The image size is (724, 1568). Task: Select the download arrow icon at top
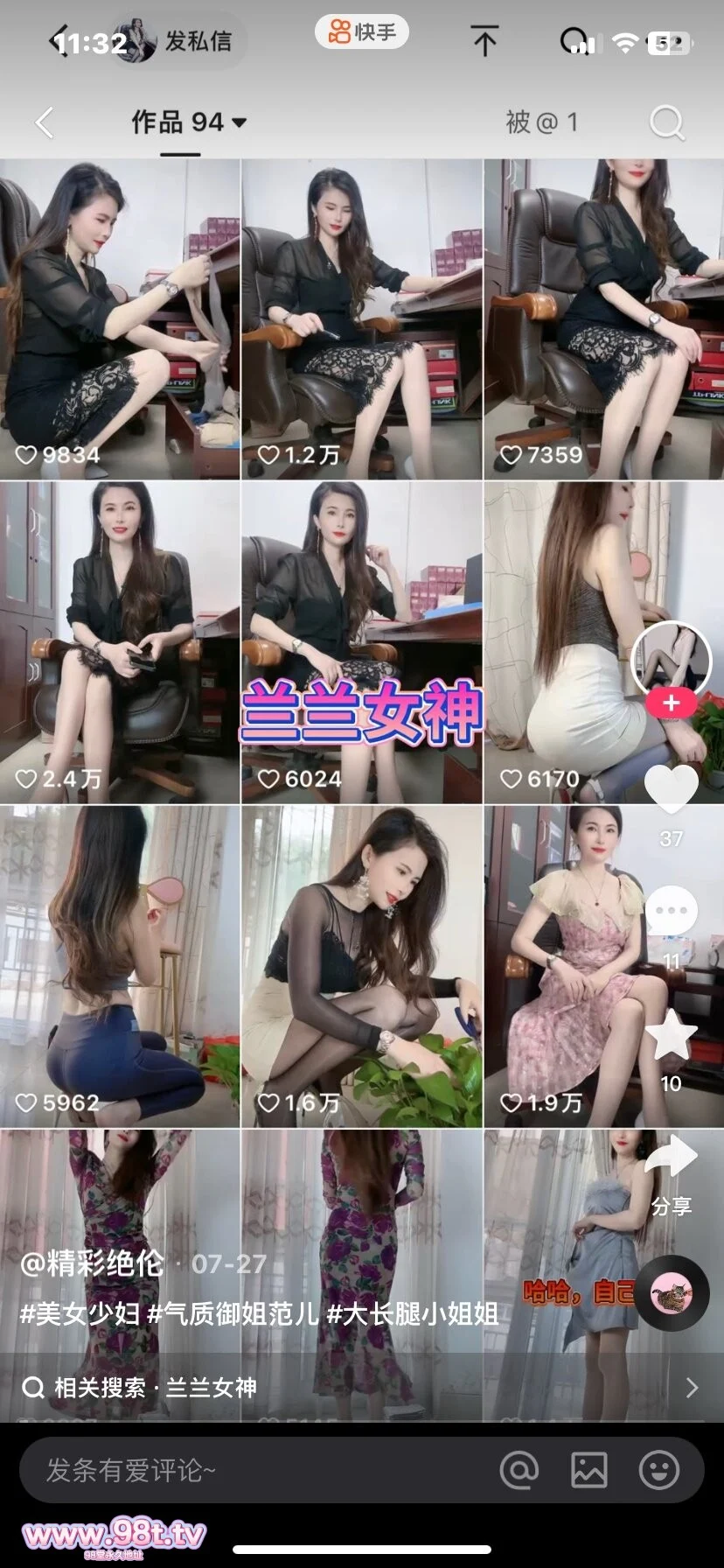click(x=484, y=39)
